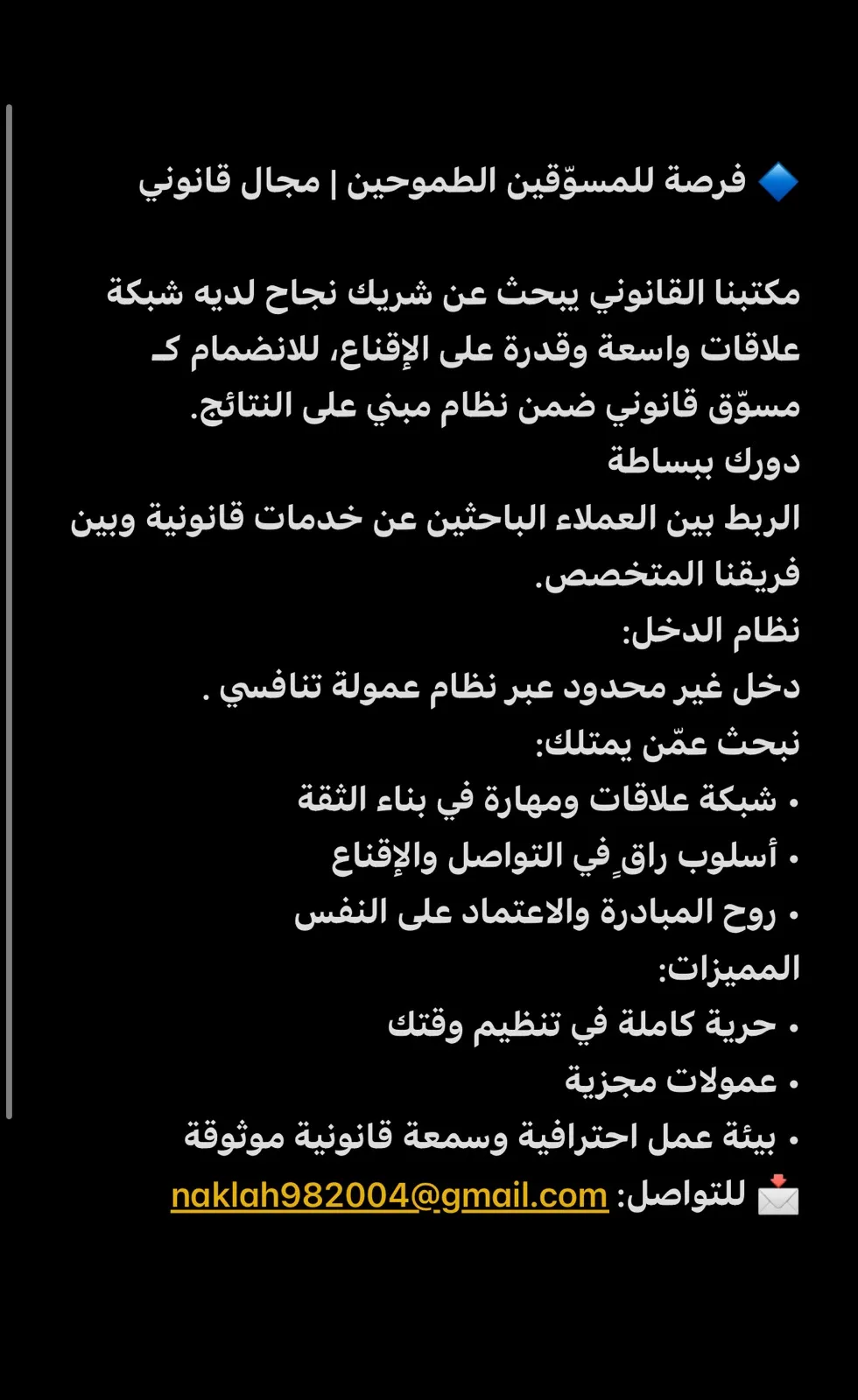858x1400 pixels.
Task: Open the naklah982004@gmail.com email link
Action: click(x=390, y=1195)
